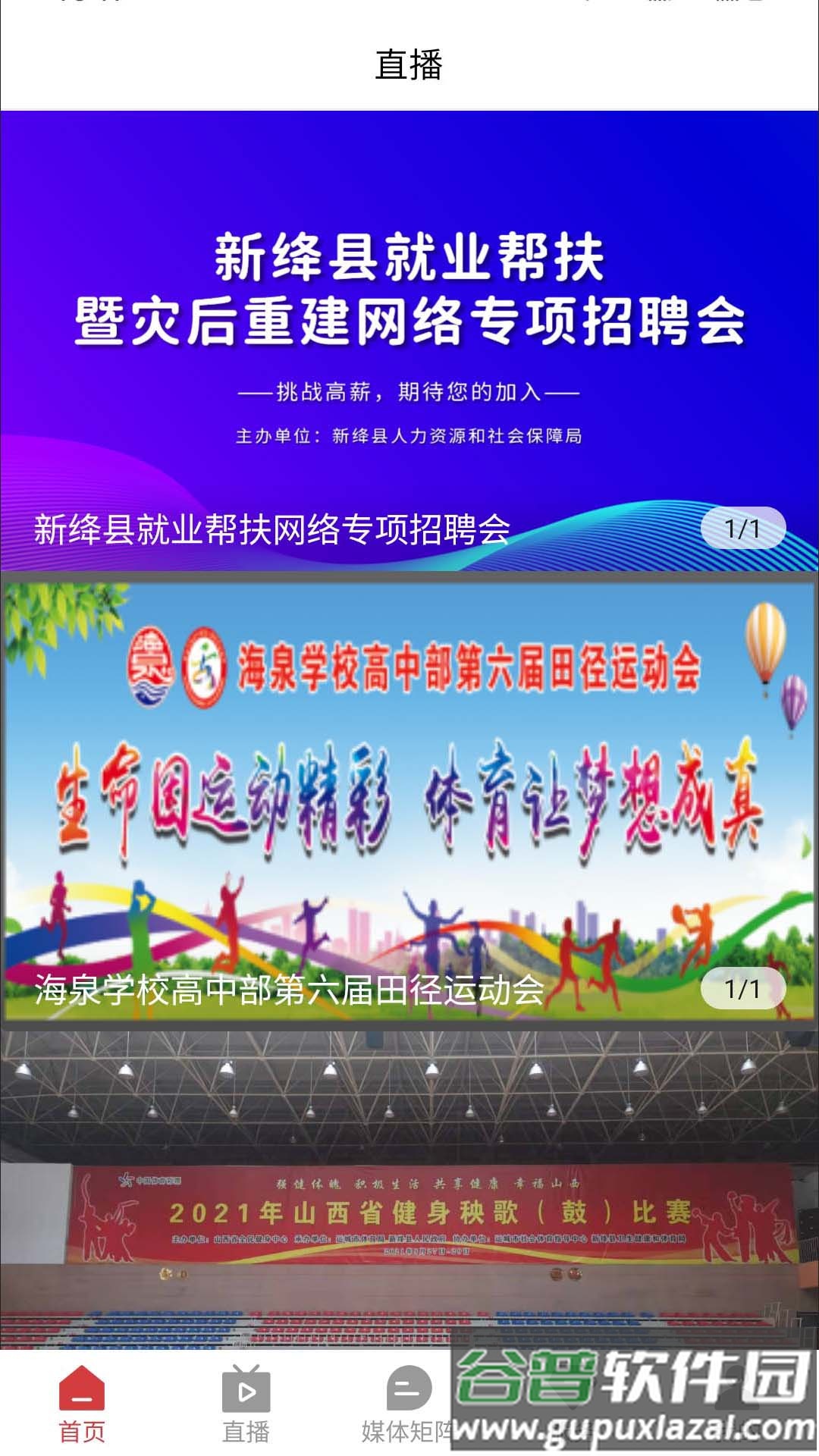Switch to the 直播 tab

click(x=246, y=1404)
